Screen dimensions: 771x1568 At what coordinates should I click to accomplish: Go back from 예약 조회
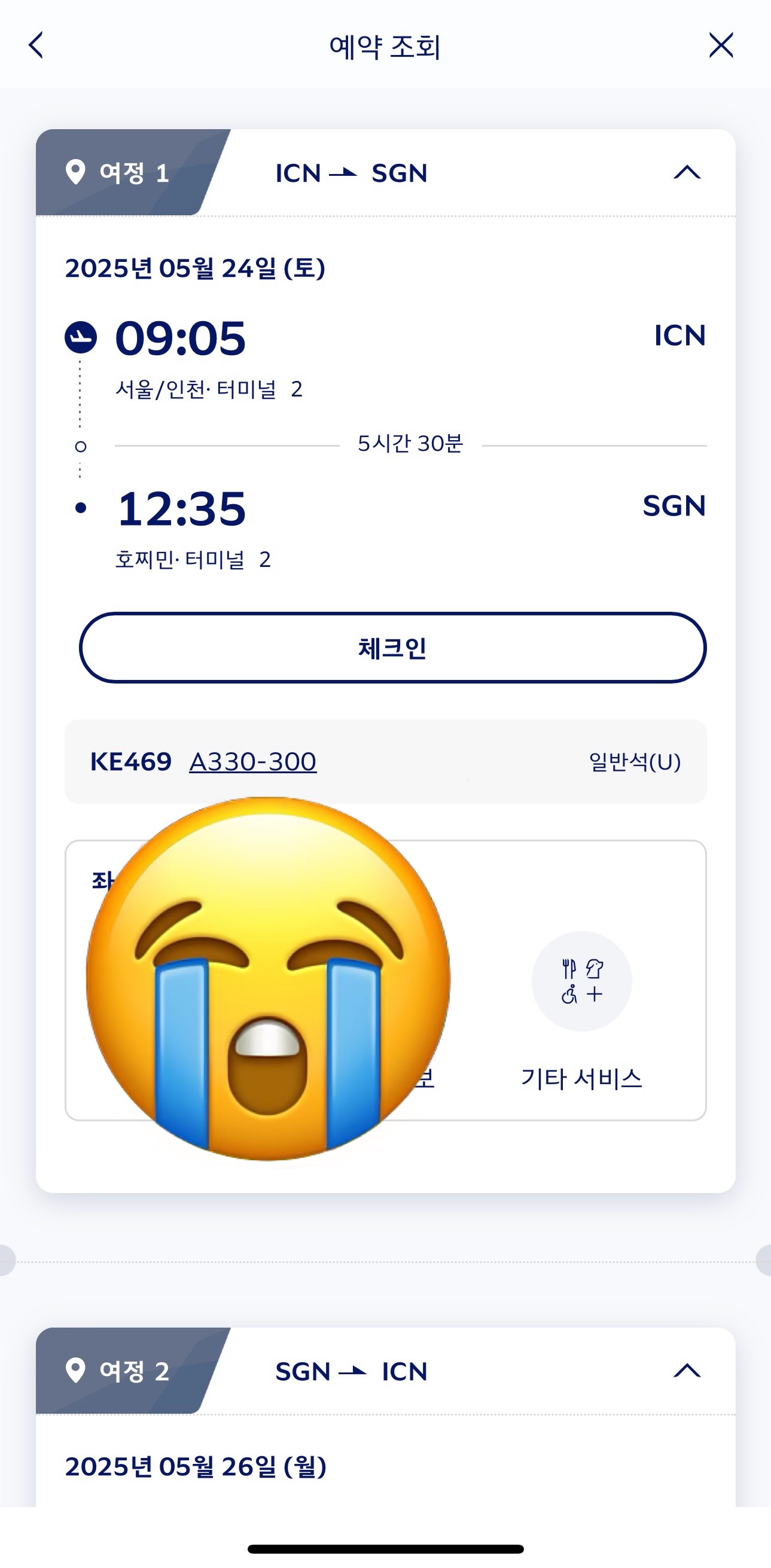pyautogui.click(x=36, y=45)
